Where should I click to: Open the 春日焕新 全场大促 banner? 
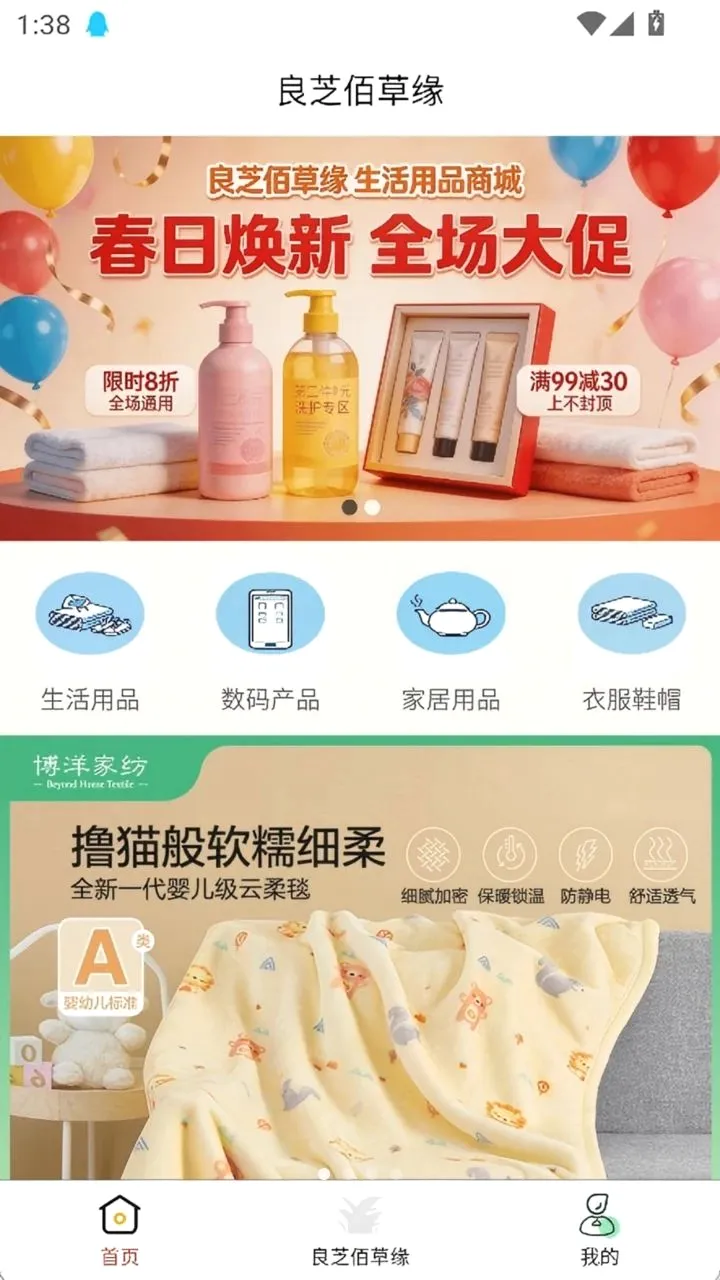360,338
